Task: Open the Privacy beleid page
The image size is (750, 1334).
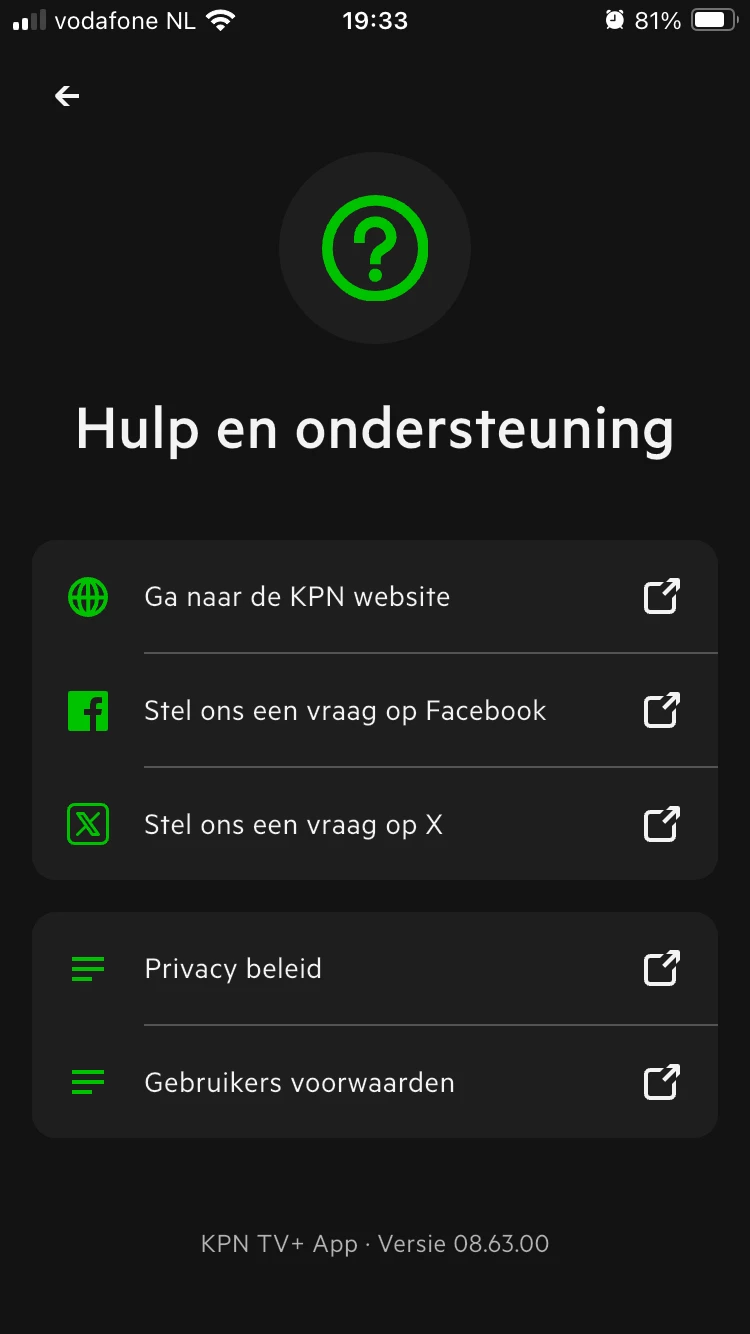Action: click(x=374, y=969)
